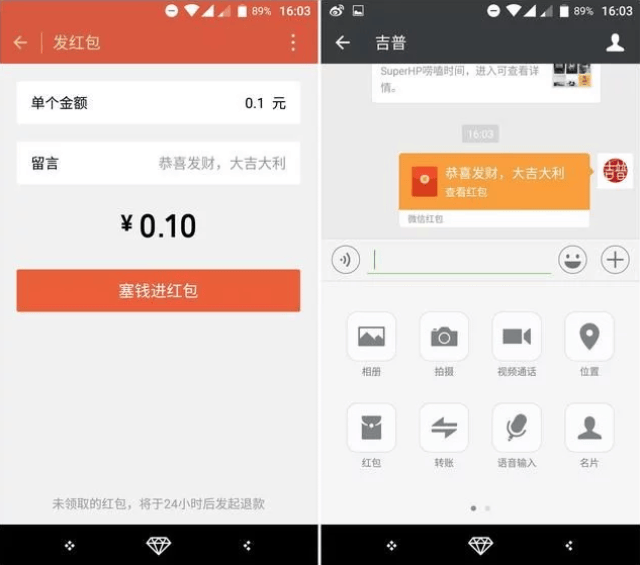Share a 名片 contact card
Viewport: 640px width, 565px height.
(589, 428)
